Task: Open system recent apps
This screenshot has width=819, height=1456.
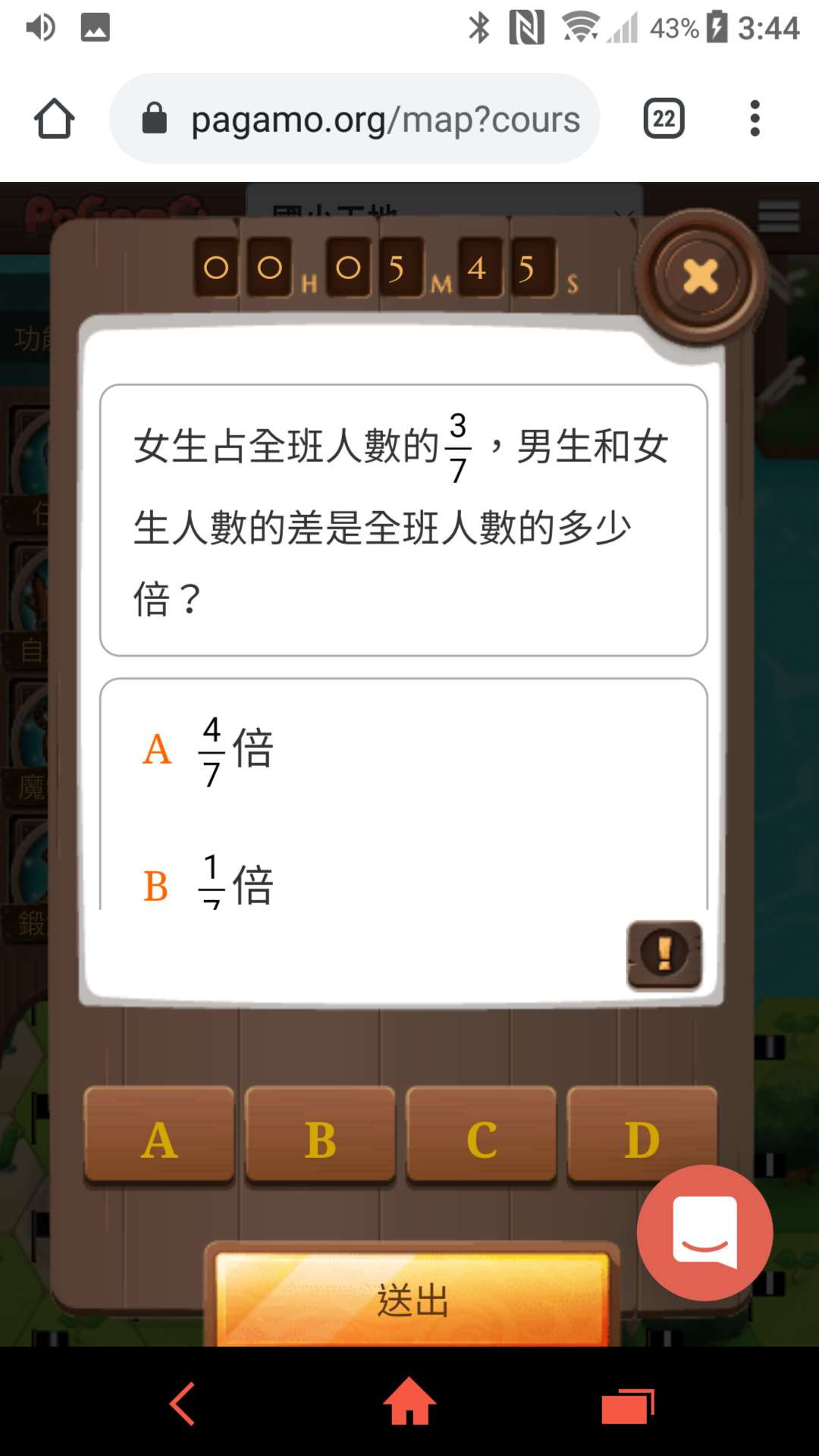Action: coord(627,1405)
